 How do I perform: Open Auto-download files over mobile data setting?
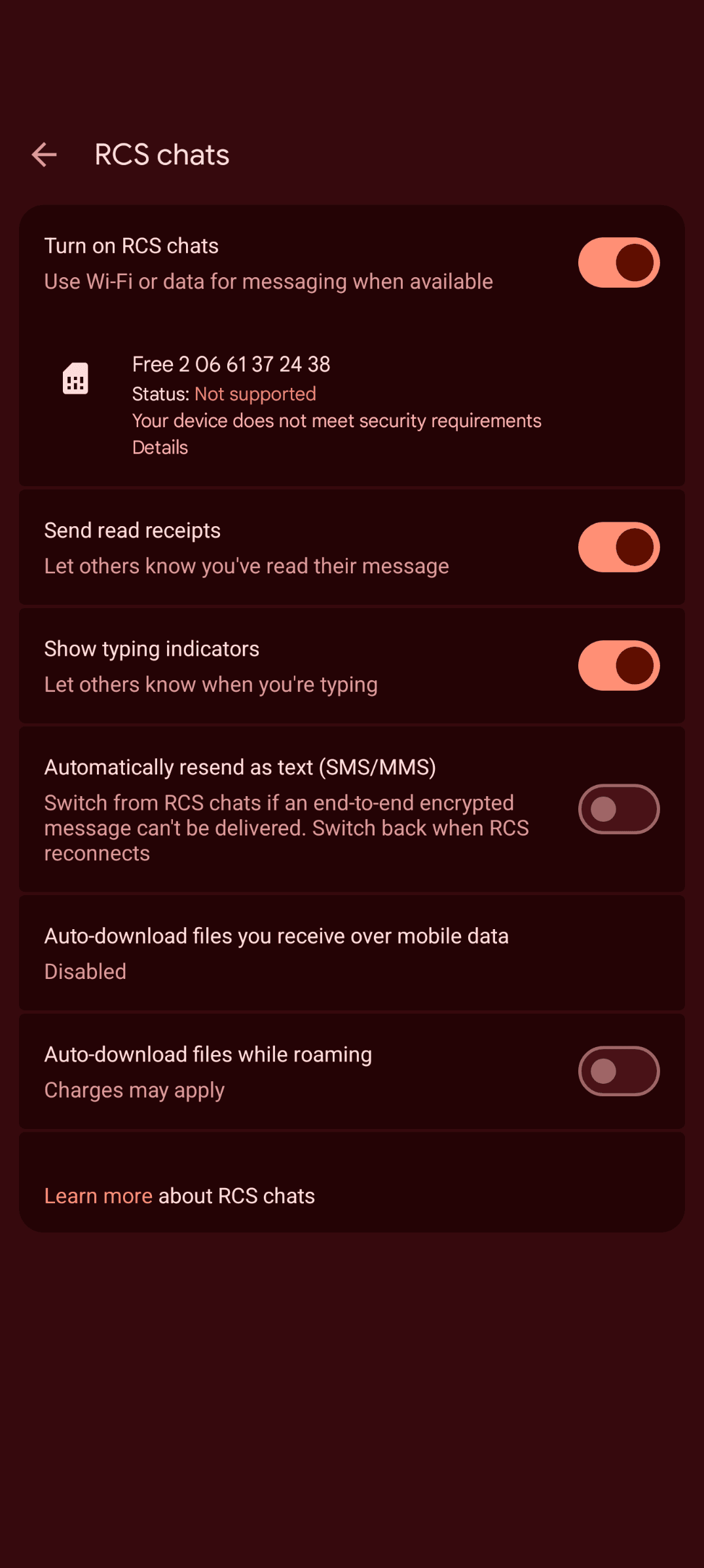click(x=352, y=953)
